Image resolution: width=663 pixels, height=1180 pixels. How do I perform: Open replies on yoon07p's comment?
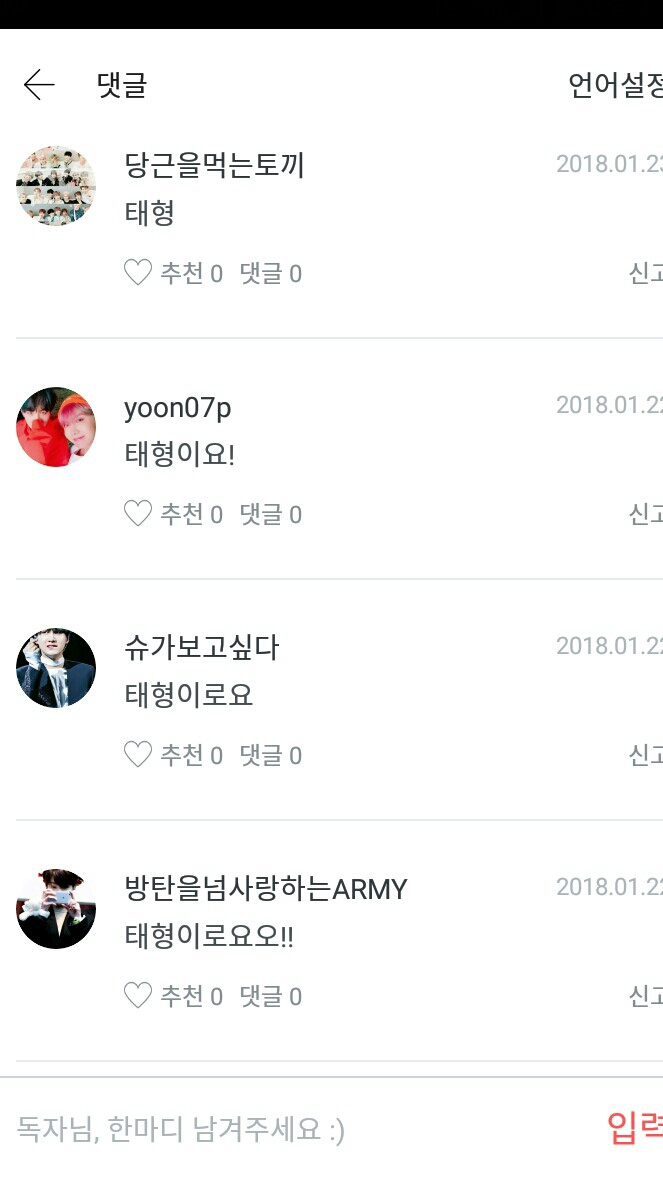(x=271, y=513)
